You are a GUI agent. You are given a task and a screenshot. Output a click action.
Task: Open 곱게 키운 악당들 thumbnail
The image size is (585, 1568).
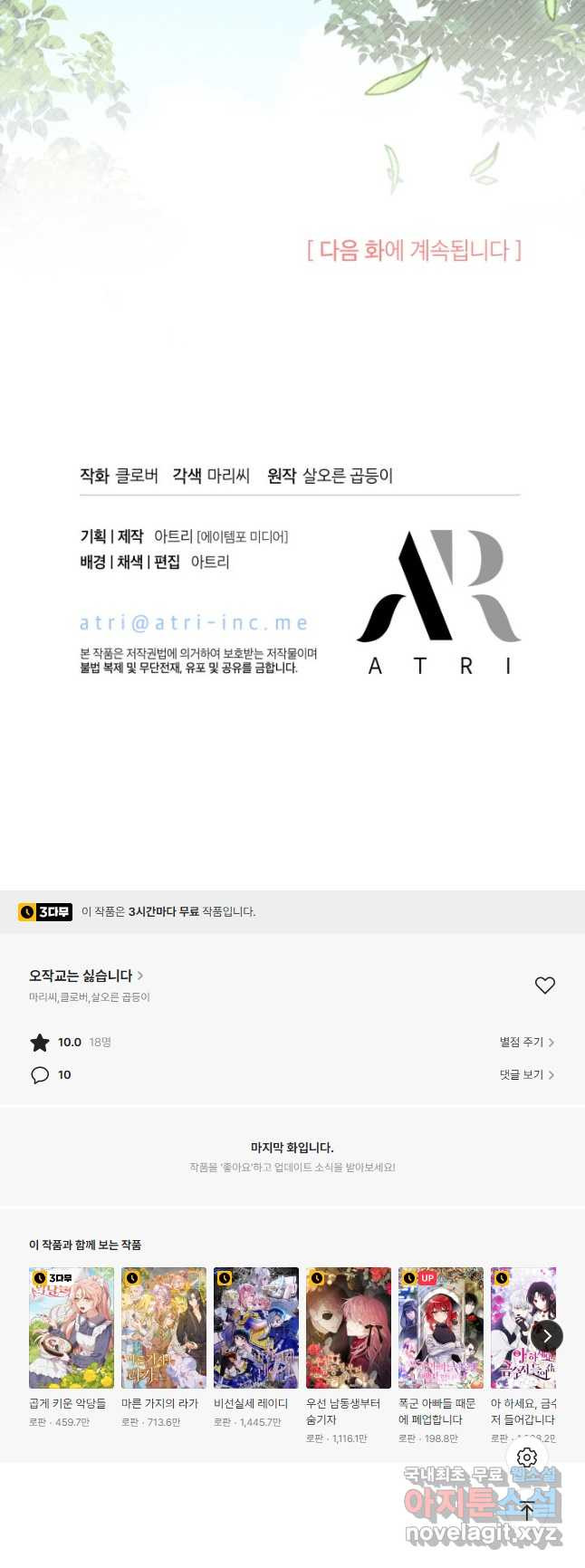(x=72, y=1327)
